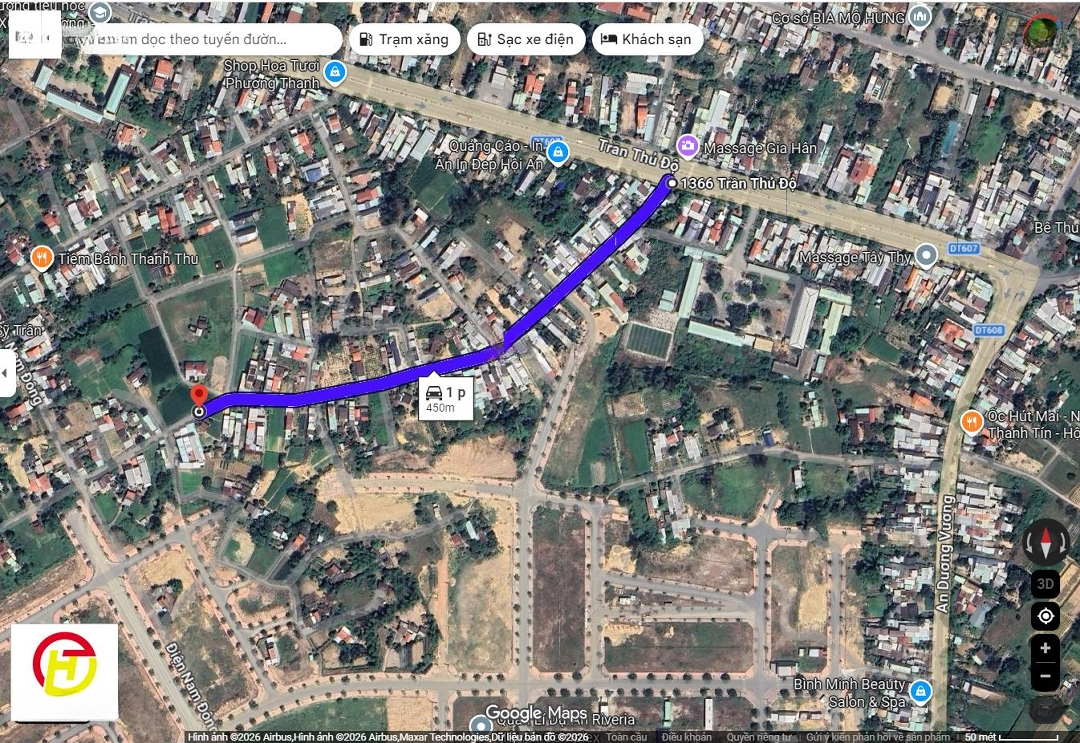Viewport: 1080px width, 743px height.
Task: Center the map on my location
Action: 1045,615
